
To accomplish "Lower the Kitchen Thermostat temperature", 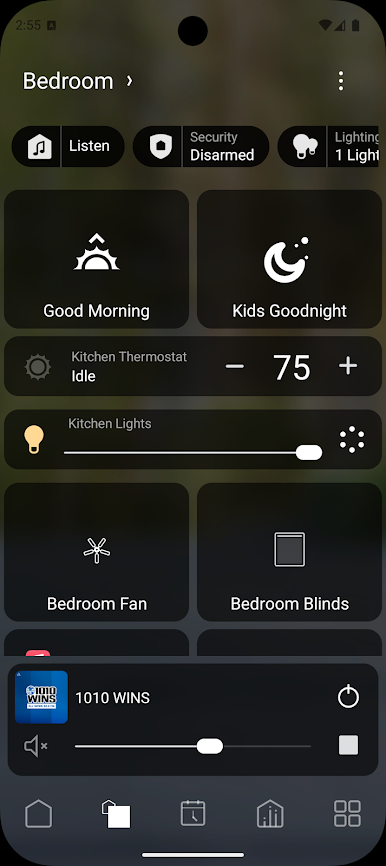I will coord(235,366).
